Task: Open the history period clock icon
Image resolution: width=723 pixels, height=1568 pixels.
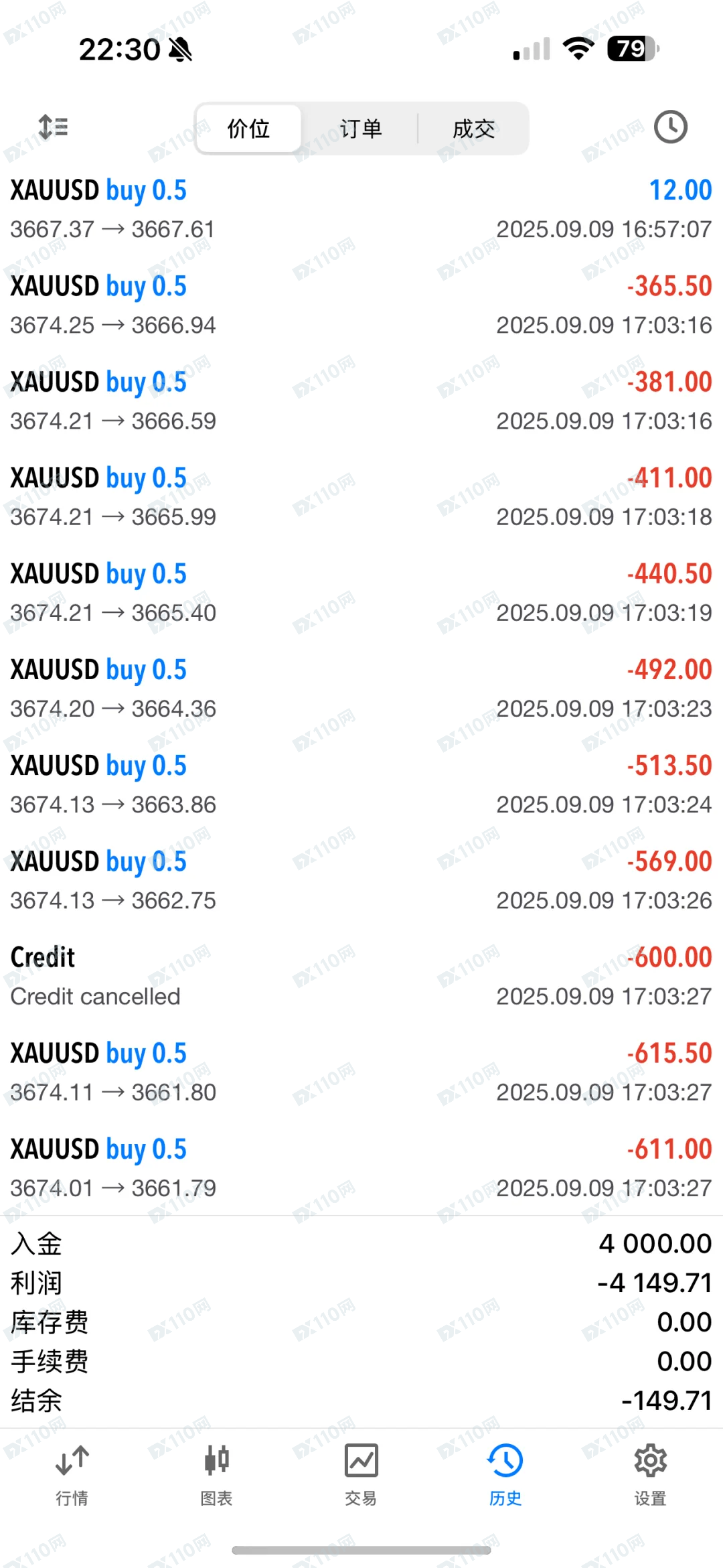Action: pos(670,127)
